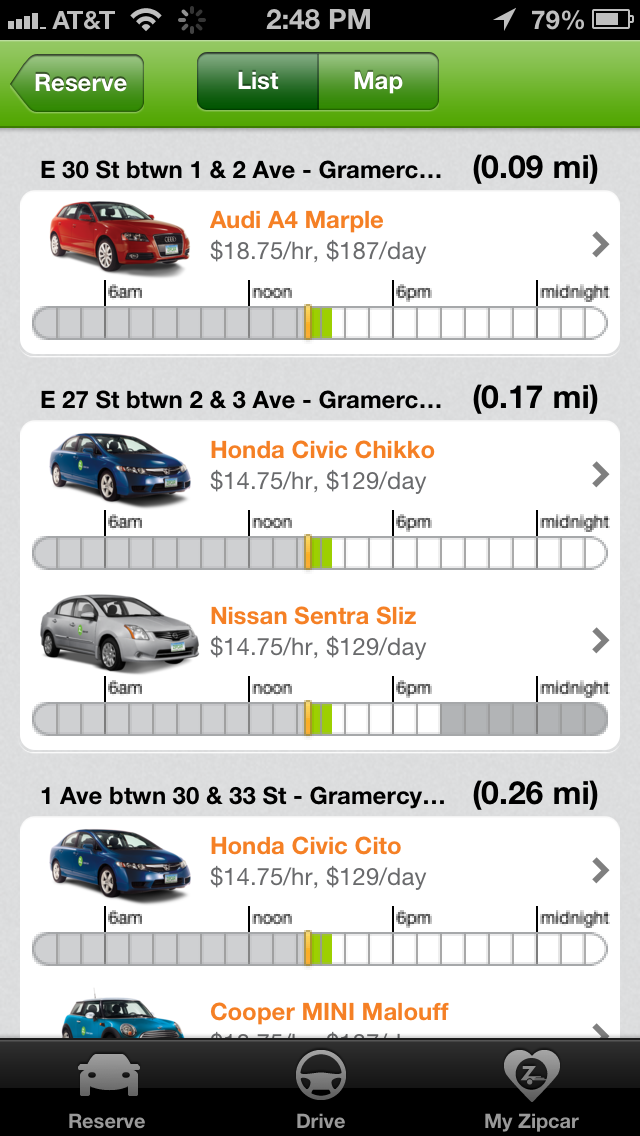Switch to the List view
The width and height of the screenshot is (640, 1136).
coord(258,82)
